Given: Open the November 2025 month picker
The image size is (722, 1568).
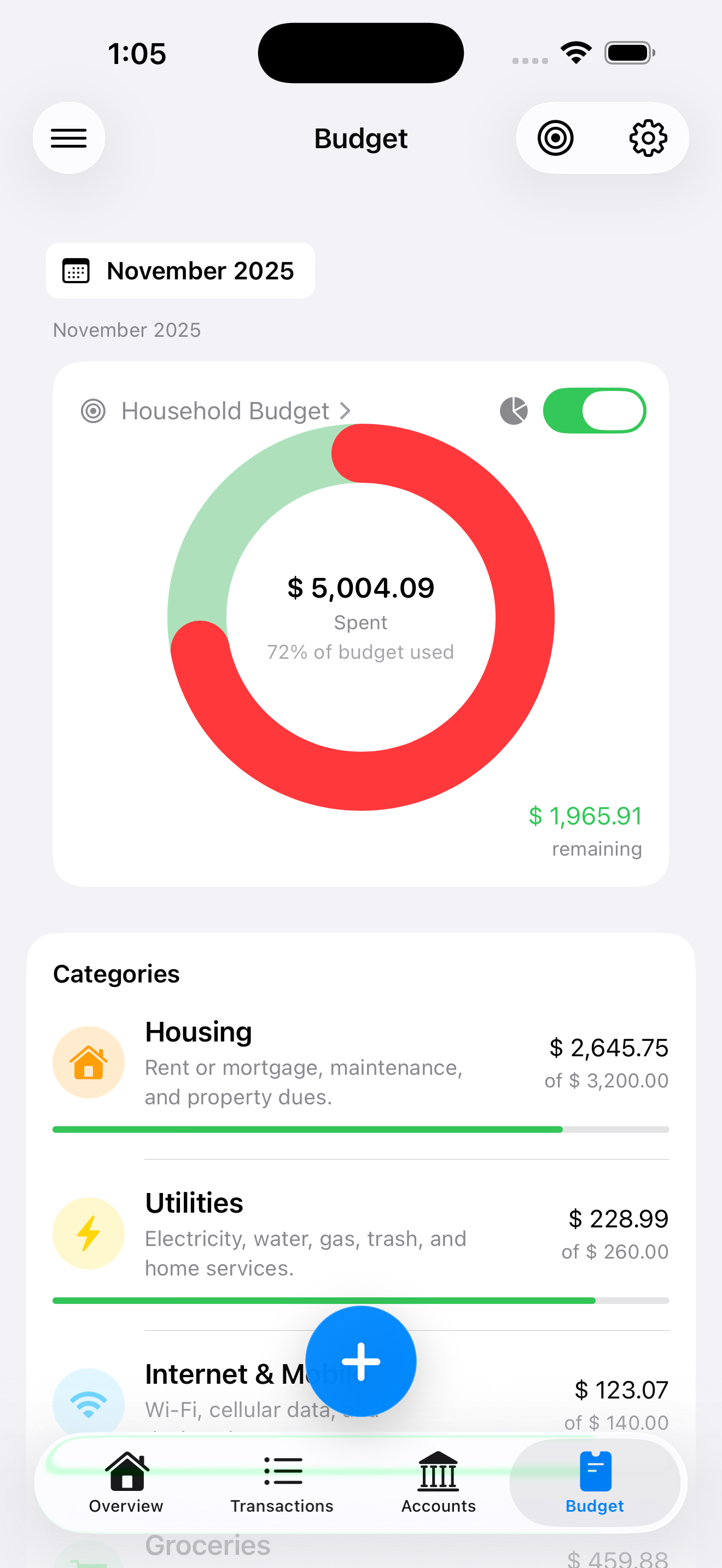Looking at the screenshot, I should tap(180, 271).
